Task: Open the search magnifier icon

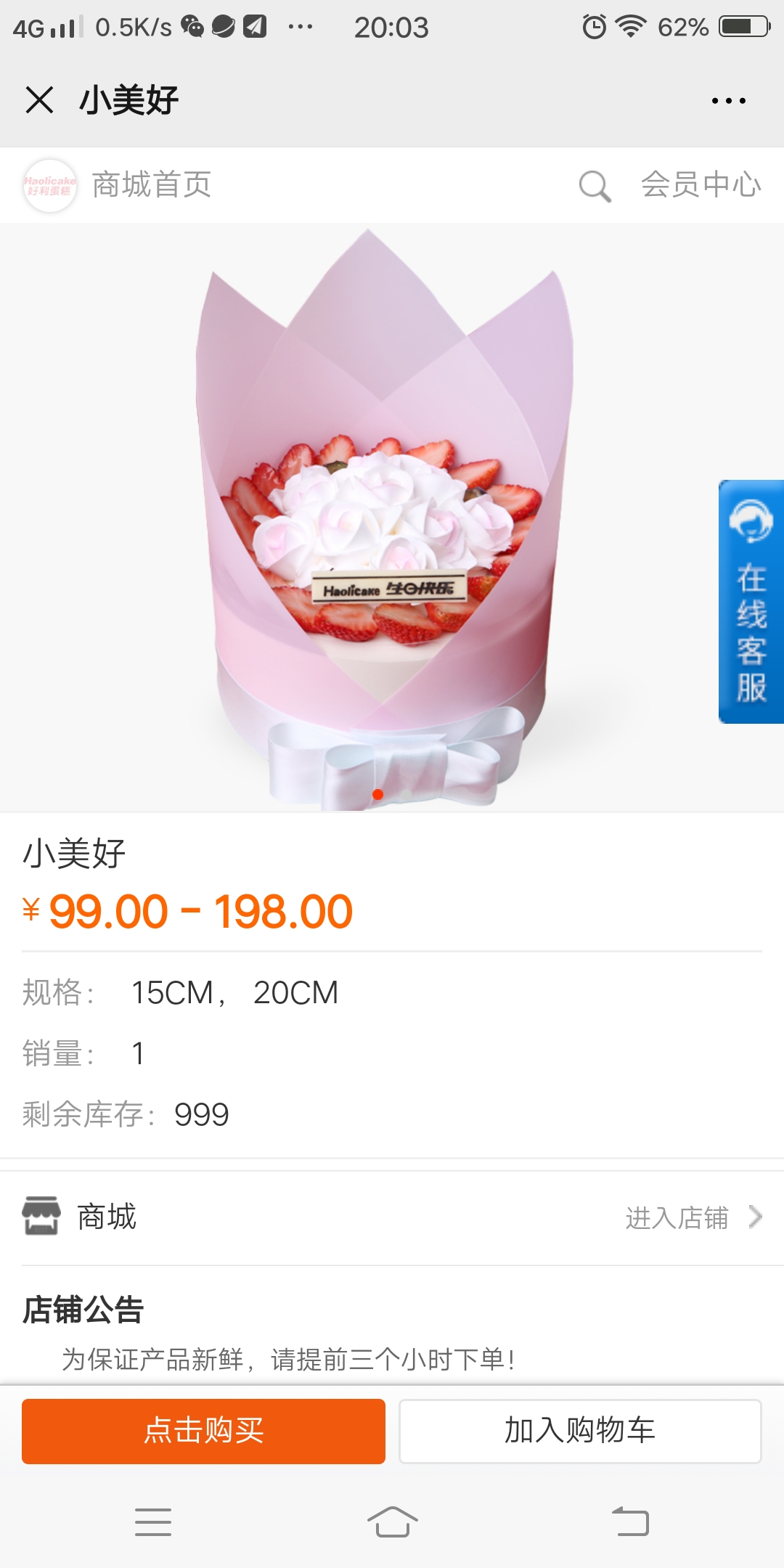Action: point(595,186)
